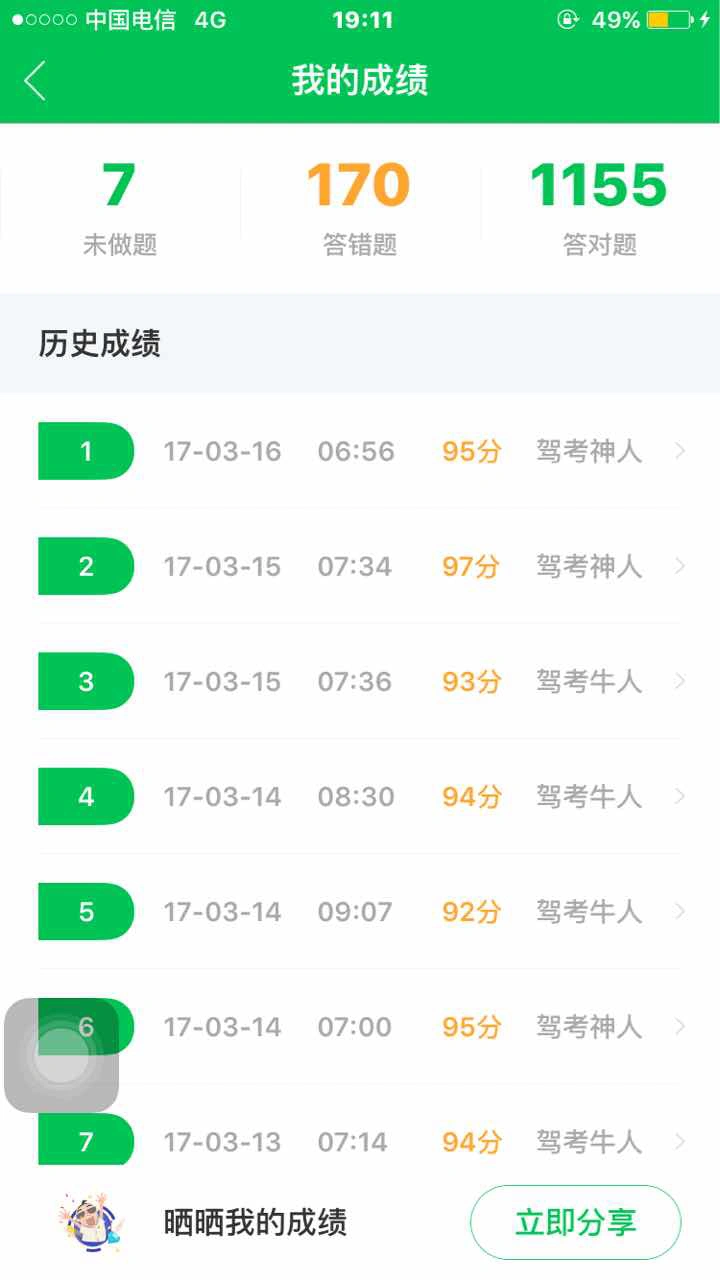Go back using the header arrow

36,81
